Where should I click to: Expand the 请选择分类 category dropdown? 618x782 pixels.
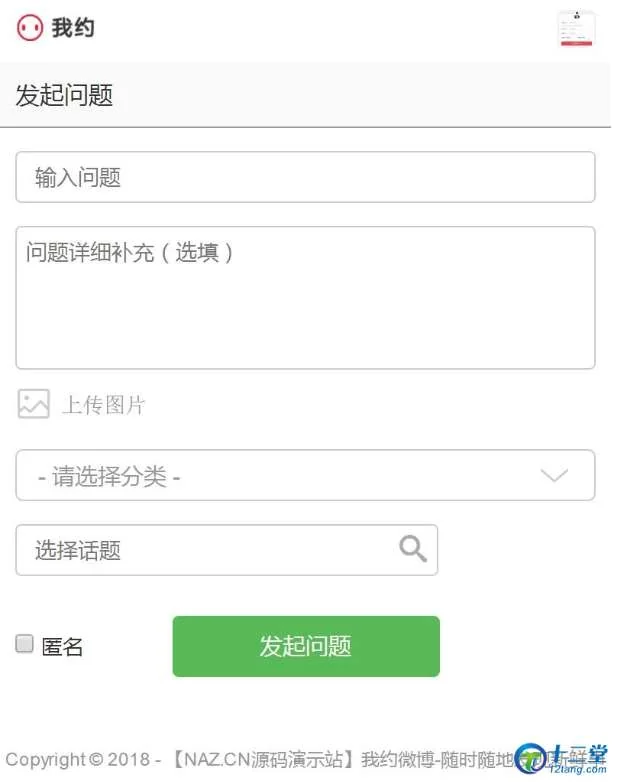click(x=305, y=476)
